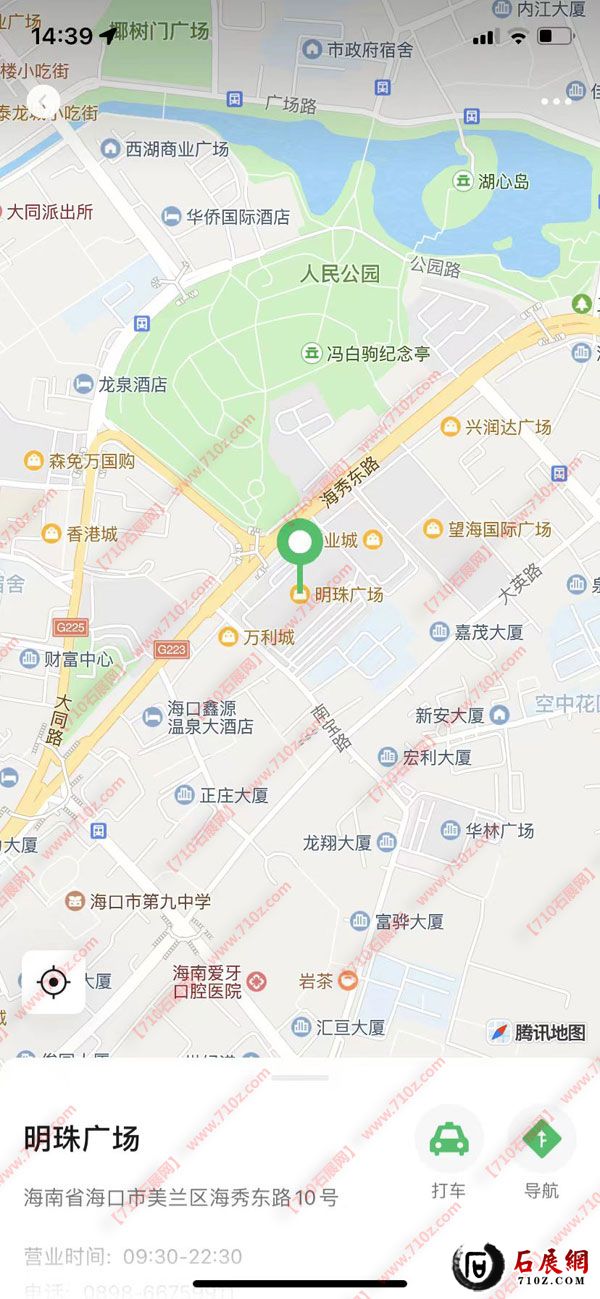Viewport: 600px width, 1299px height.
Task: Recenter map with the locate button
Action: pos(53,982)
